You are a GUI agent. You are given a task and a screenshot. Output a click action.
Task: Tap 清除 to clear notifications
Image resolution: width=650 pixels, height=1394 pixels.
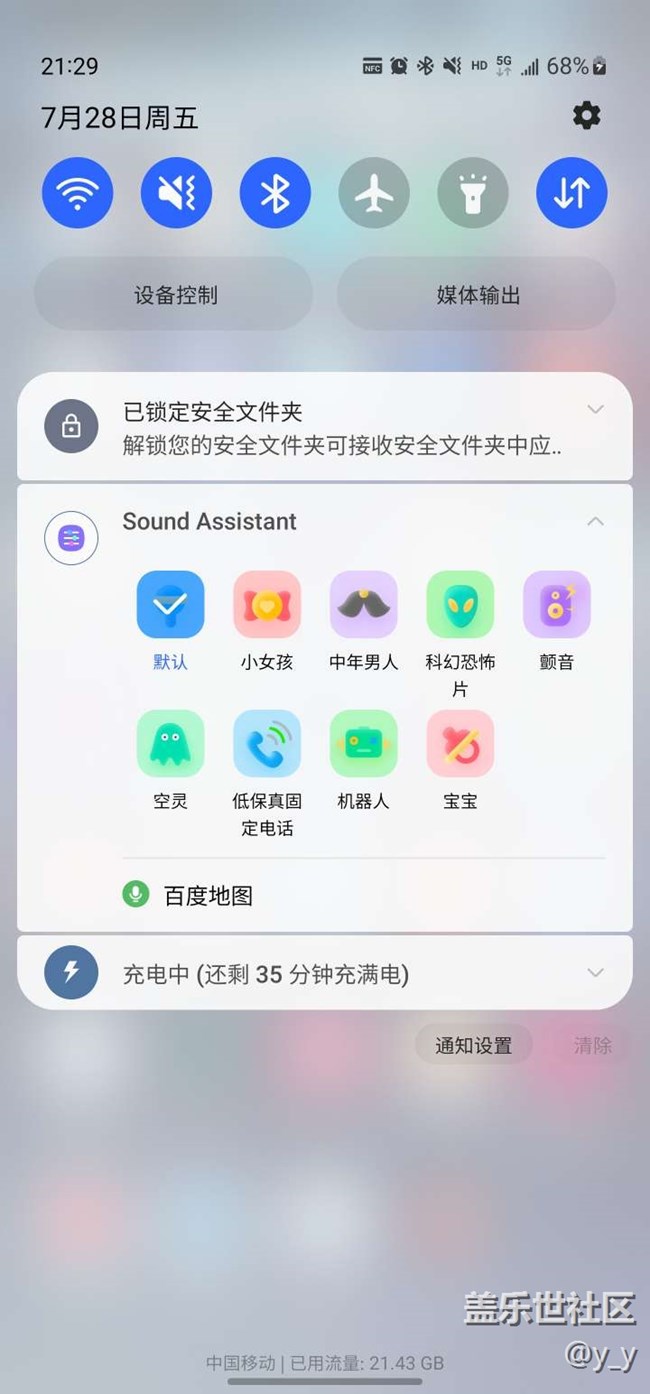point(592,1045)
